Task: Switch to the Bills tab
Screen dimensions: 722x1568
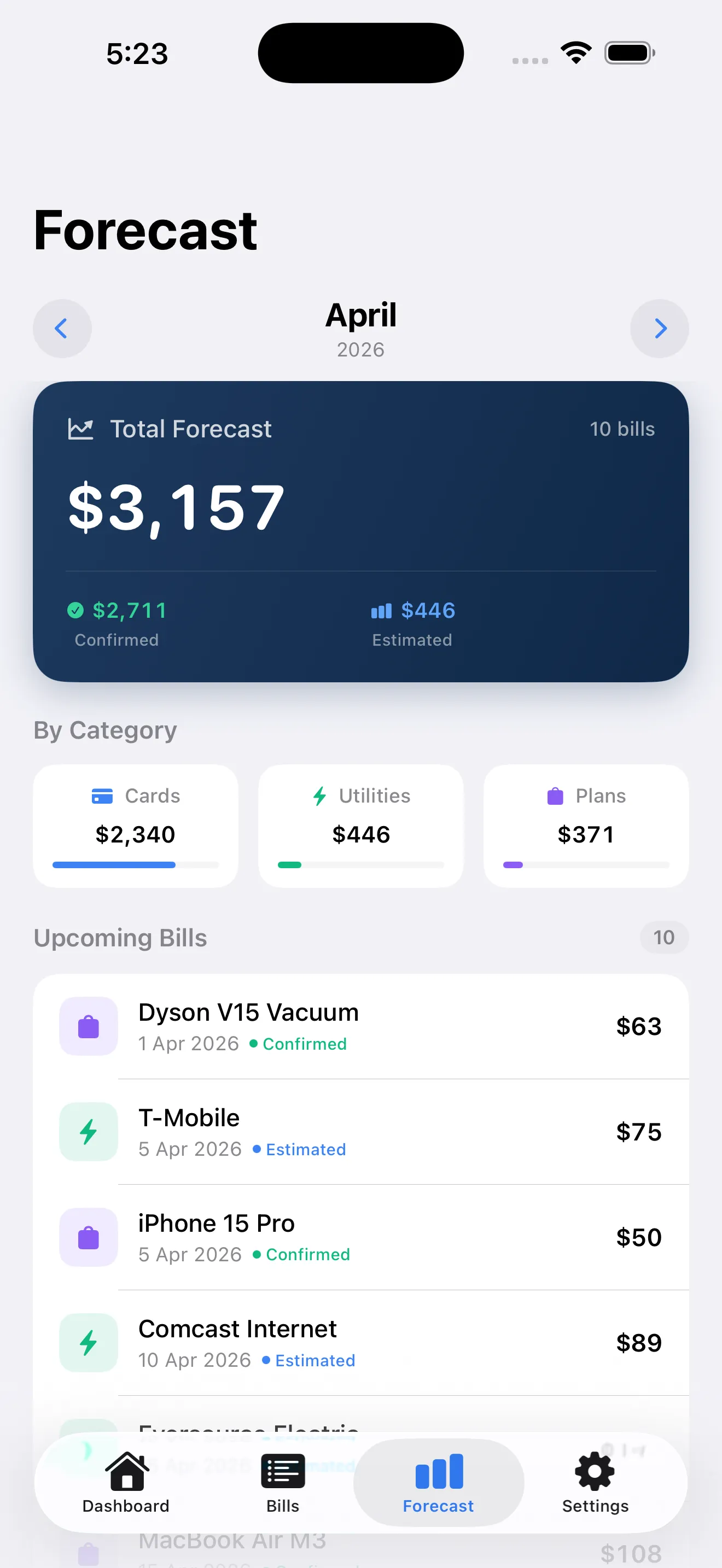Action: (282, 1483)
